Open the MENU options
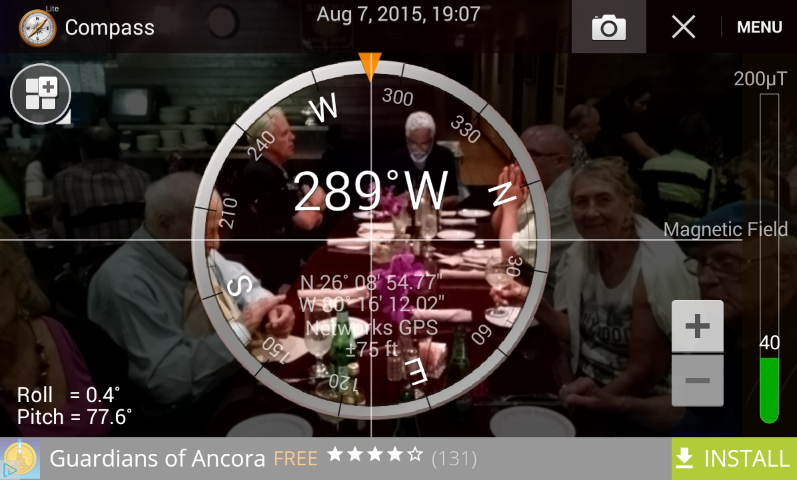This screenshot has width=797, height=480. [759, 27]
